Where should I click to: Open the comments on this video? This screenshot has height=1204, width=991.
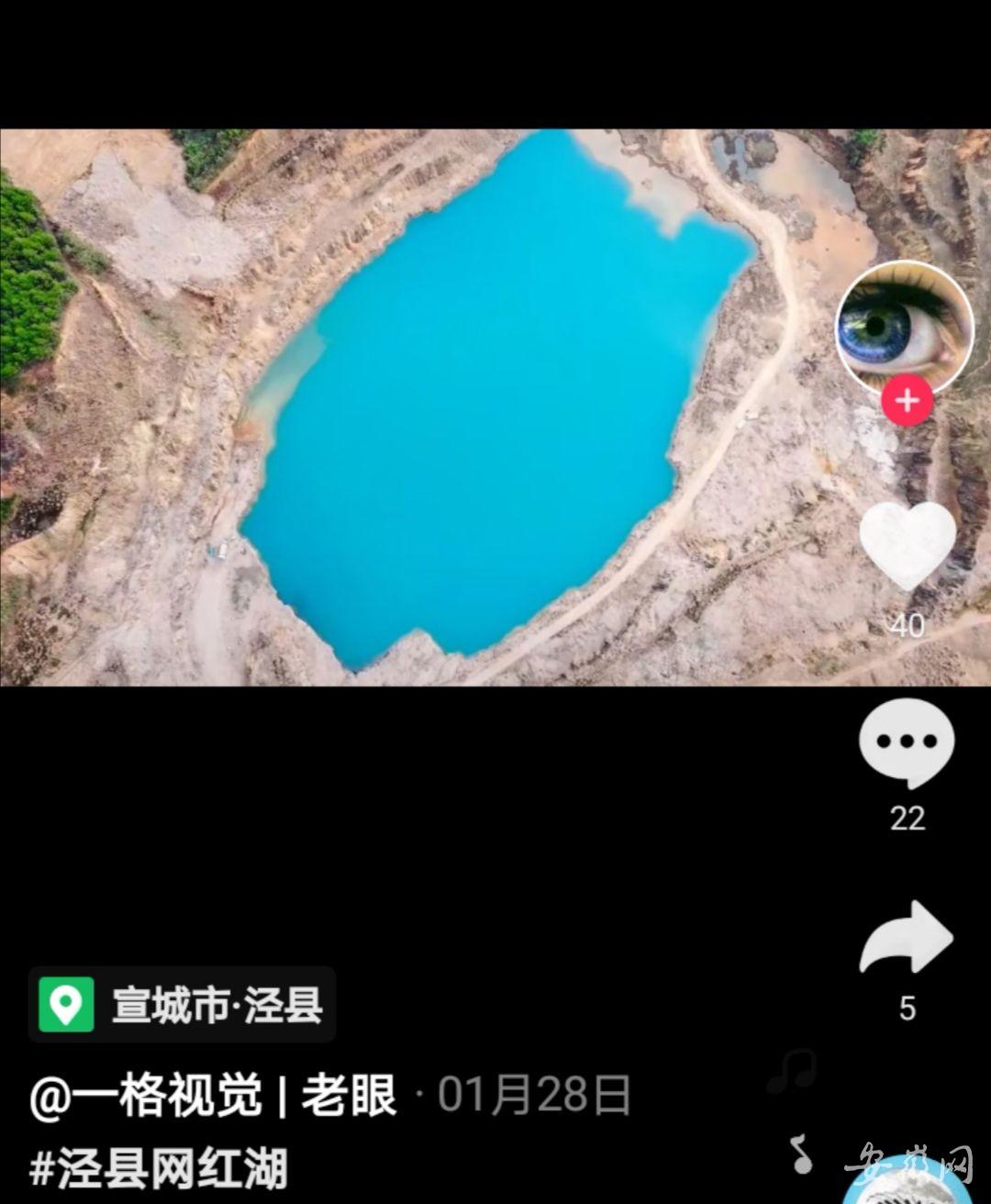[x=907, y=741]
